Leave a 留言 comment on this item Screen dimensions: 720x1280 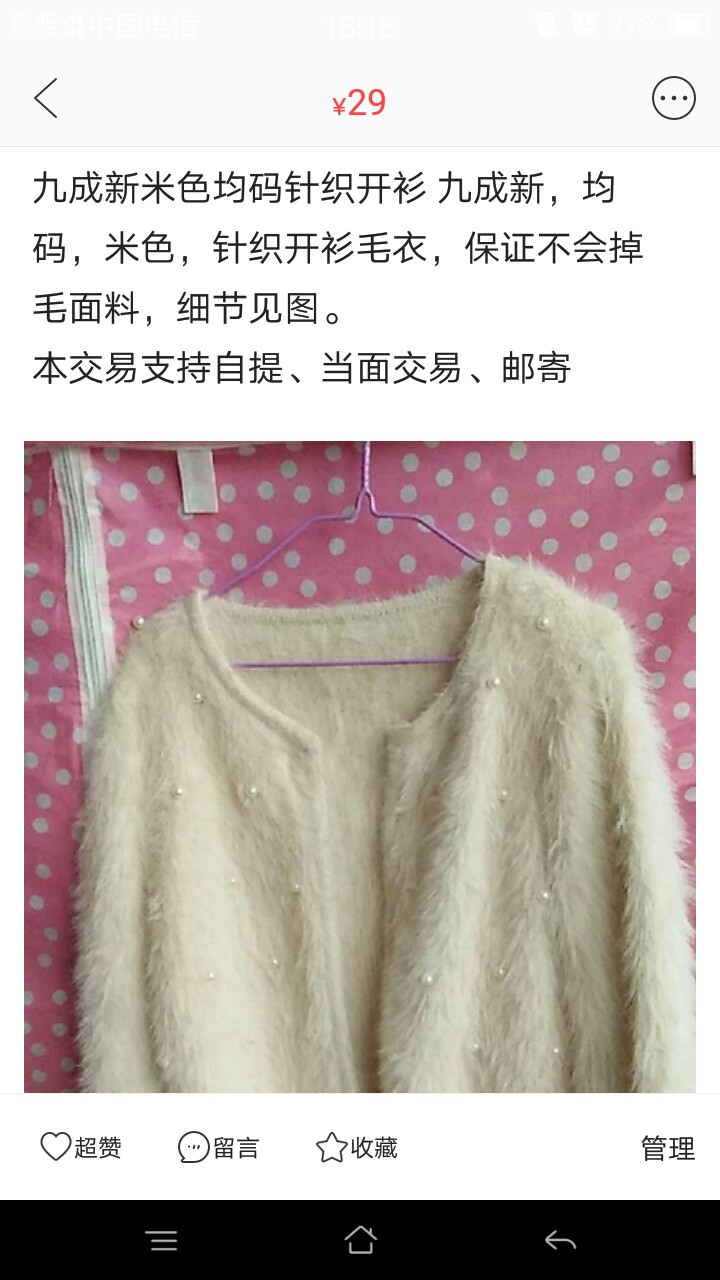(x=219, y=1147)
